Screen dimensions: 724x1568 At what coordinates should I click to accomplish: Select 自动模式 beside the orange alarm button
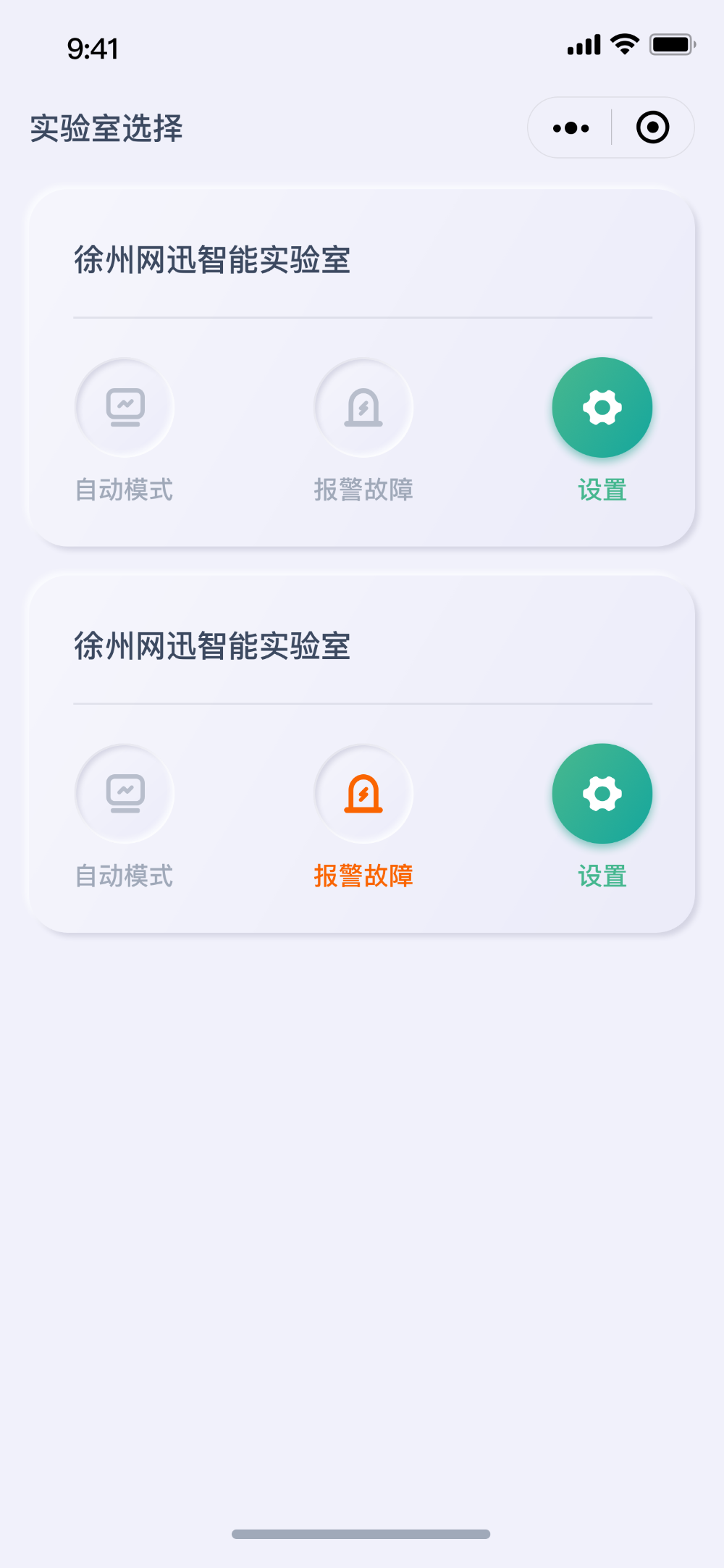125,794
